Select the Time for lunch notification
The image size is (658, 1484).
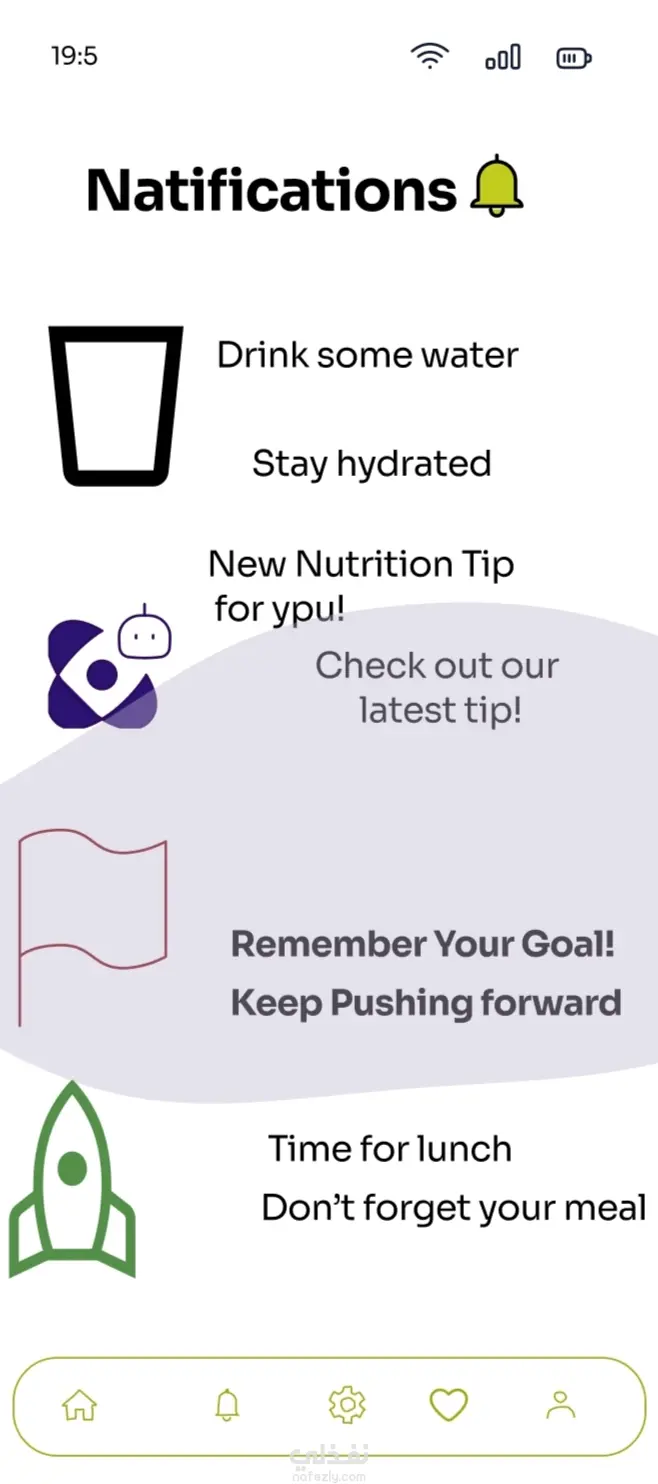(x=390, y=1150)
